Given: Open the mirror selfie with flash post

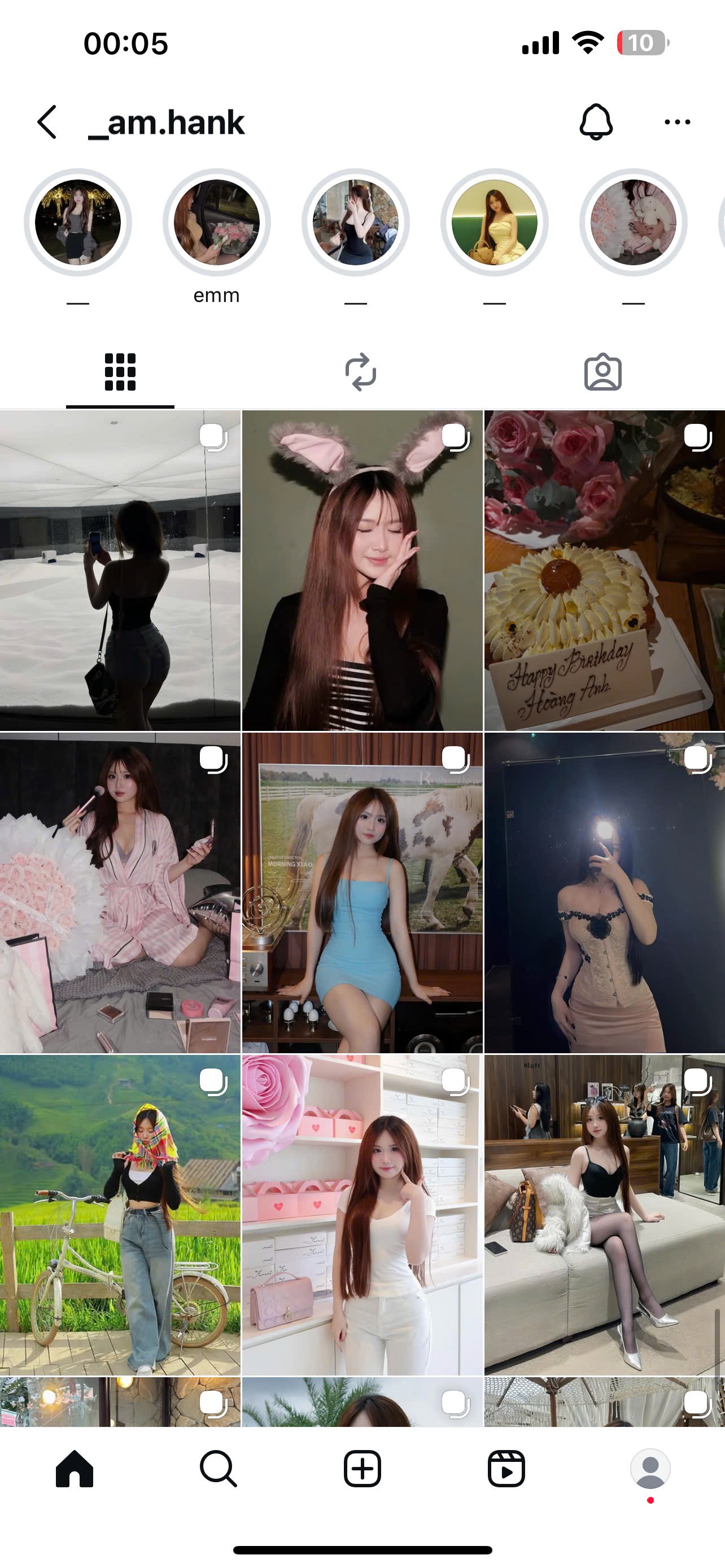Looking at the screenshot, I should (x=604, y=893).
